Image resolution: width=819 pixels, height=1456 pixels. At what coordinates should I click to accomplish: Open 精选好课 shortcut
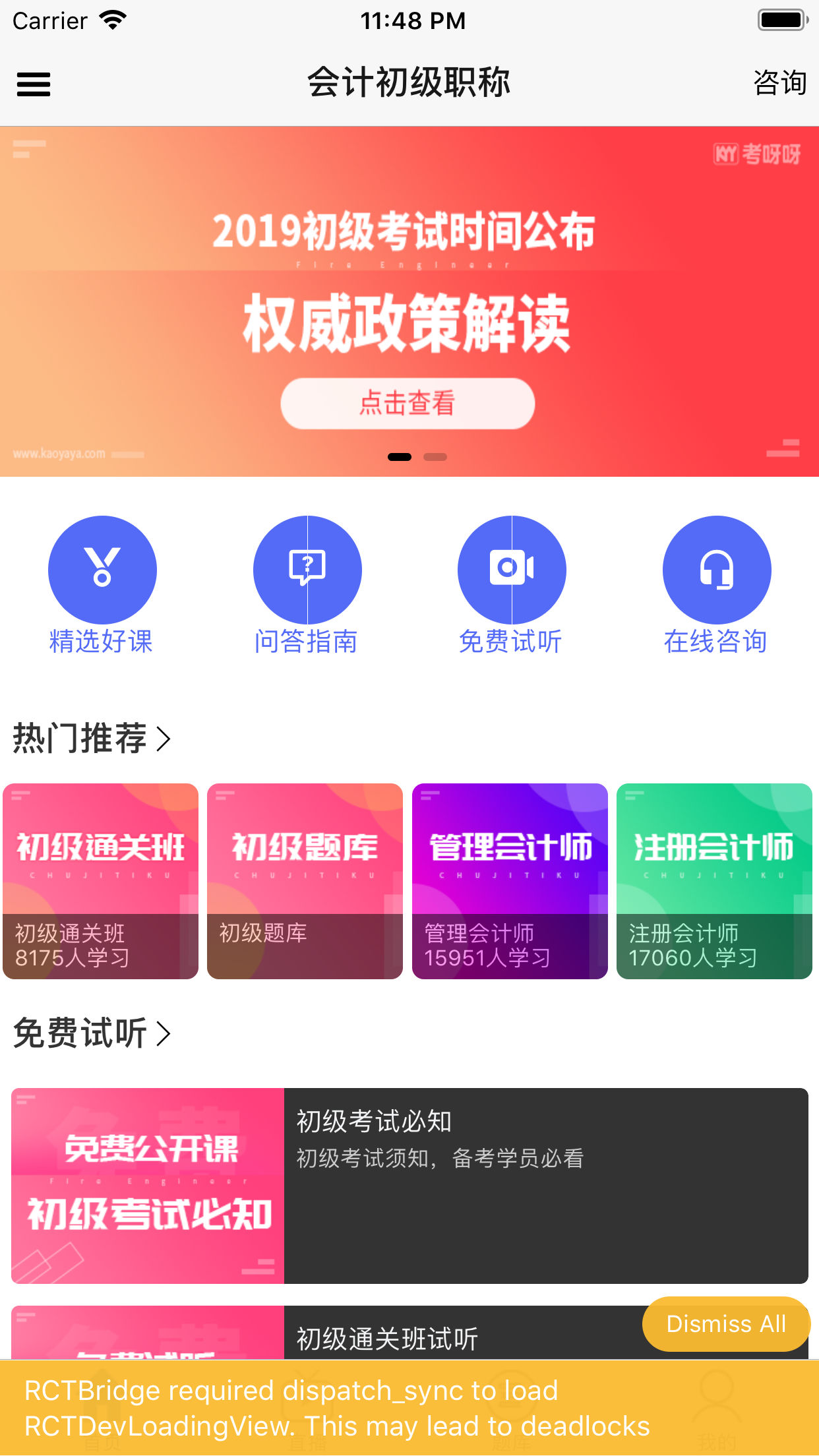click(102, 586)
